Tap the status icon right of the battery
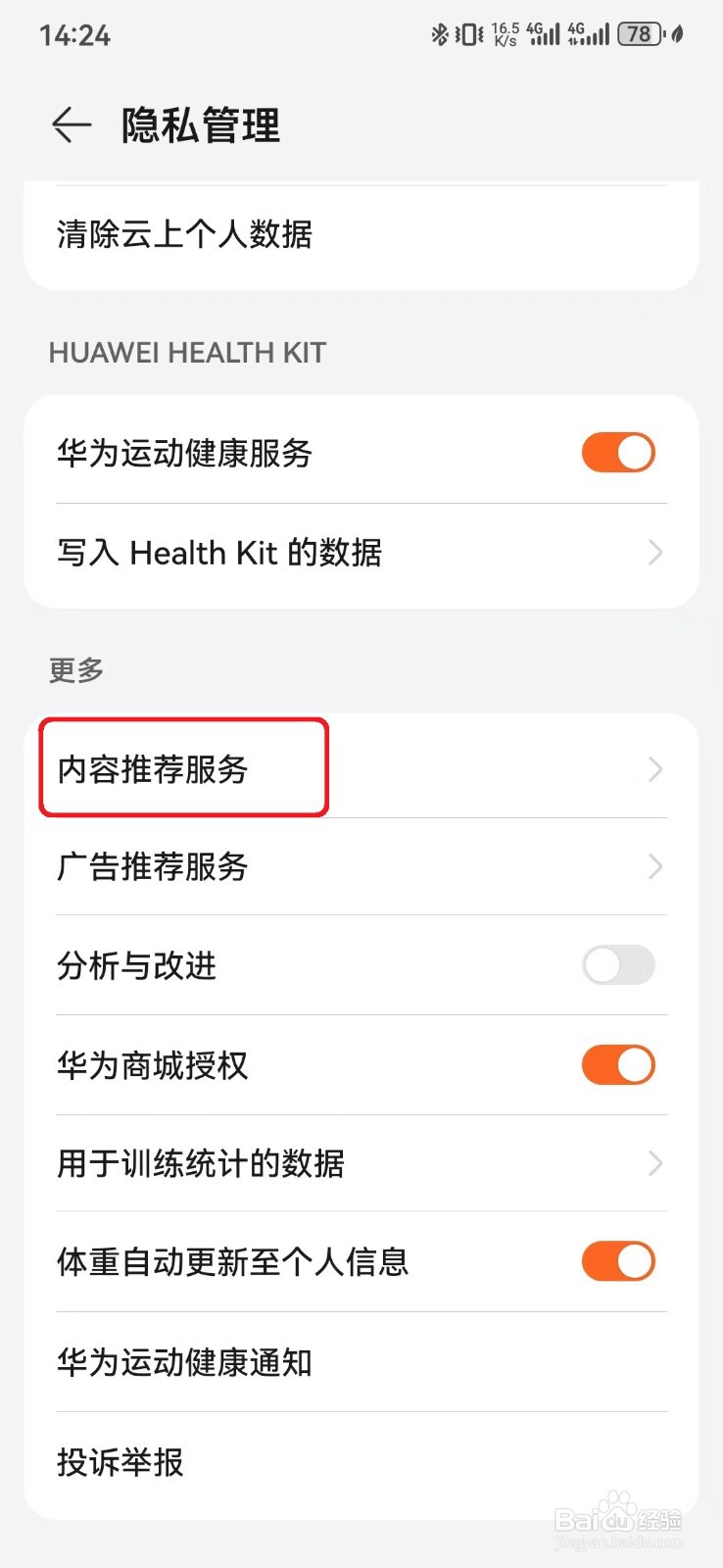The width and height of the screenshot is (723, 1568). (x=678, y=32)
